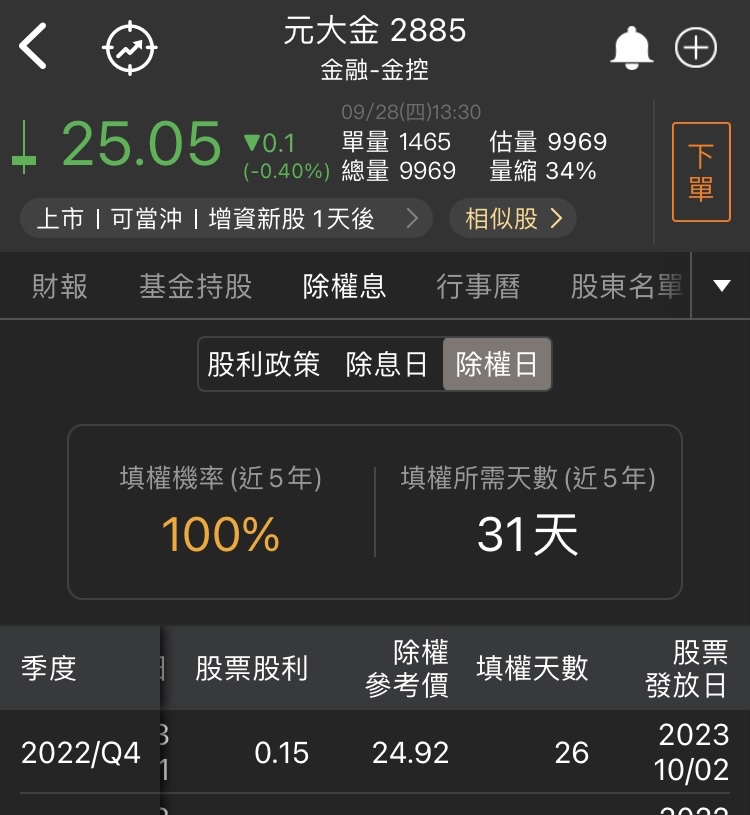Set a price alert with the bell
The height and width of the screenshot is (815, 750).
pos(631,47)
